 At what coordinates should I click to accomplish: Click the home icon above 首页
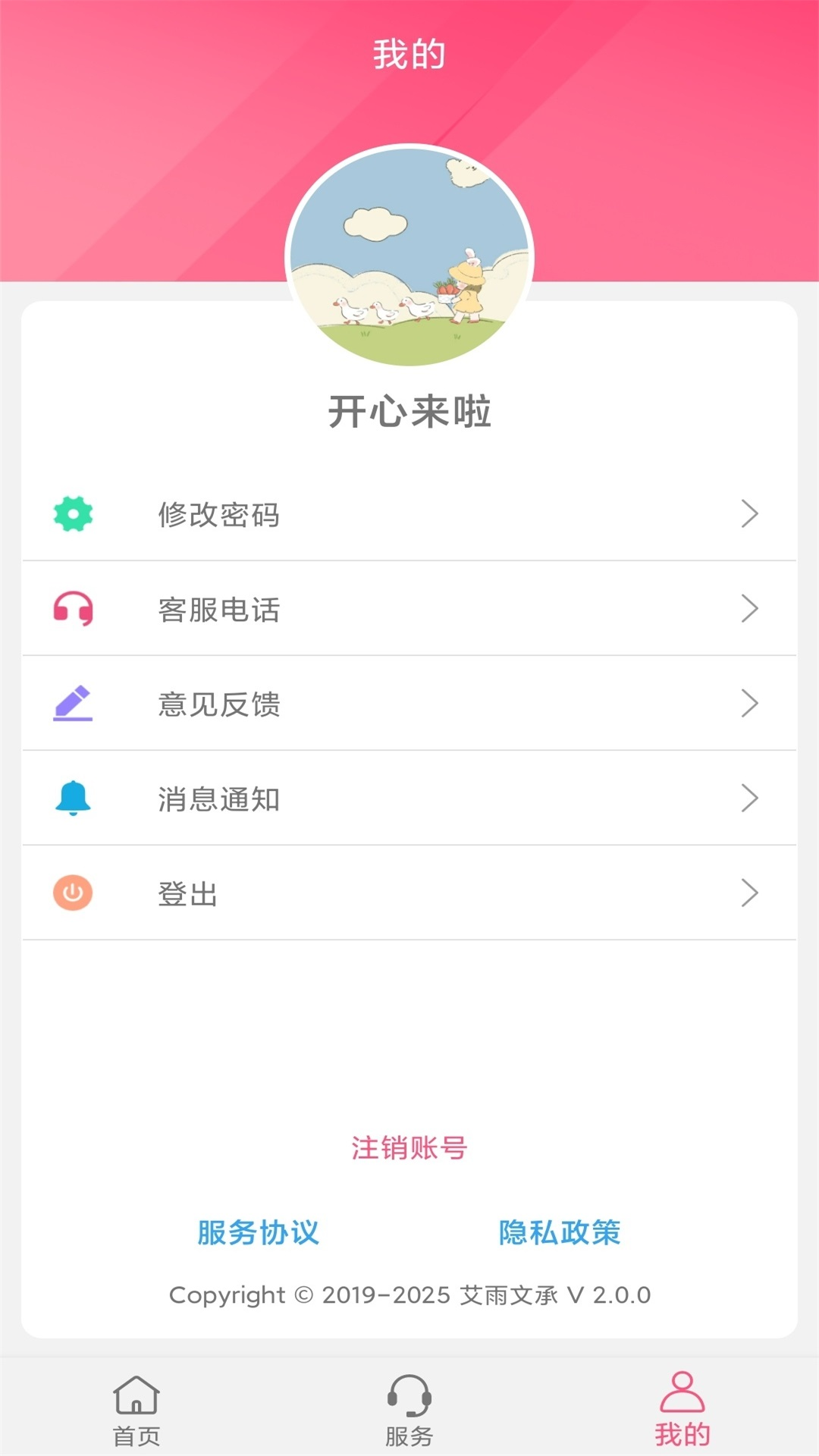(x=136, y=1404)
